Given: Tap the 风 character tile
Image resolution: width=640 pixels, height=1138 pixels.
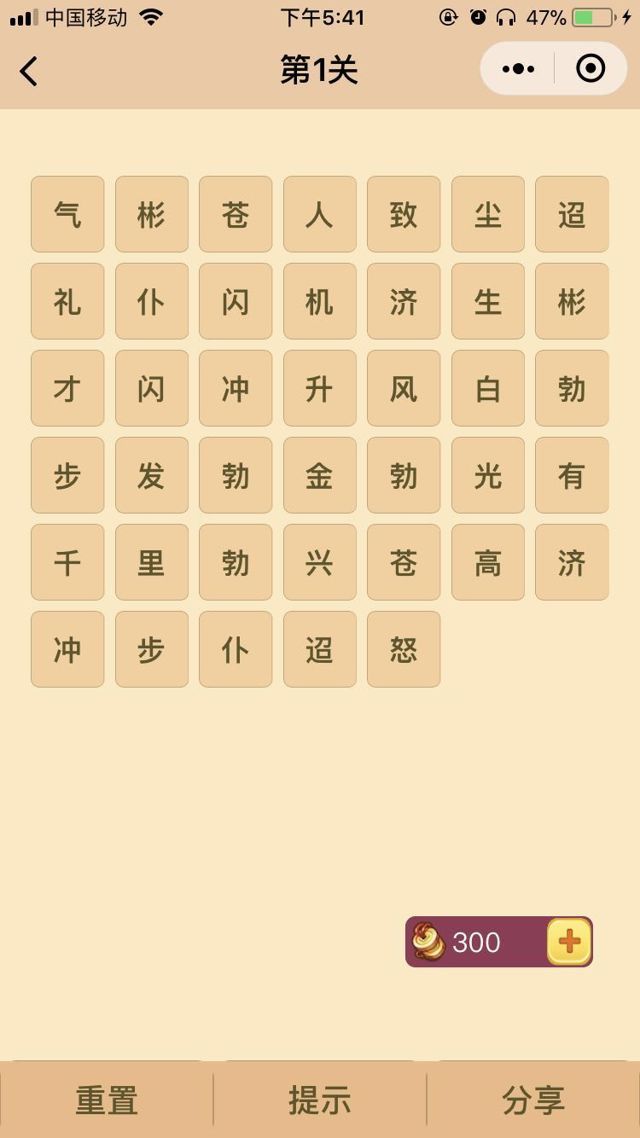Looking at the screenshot, I should (403, 388).
